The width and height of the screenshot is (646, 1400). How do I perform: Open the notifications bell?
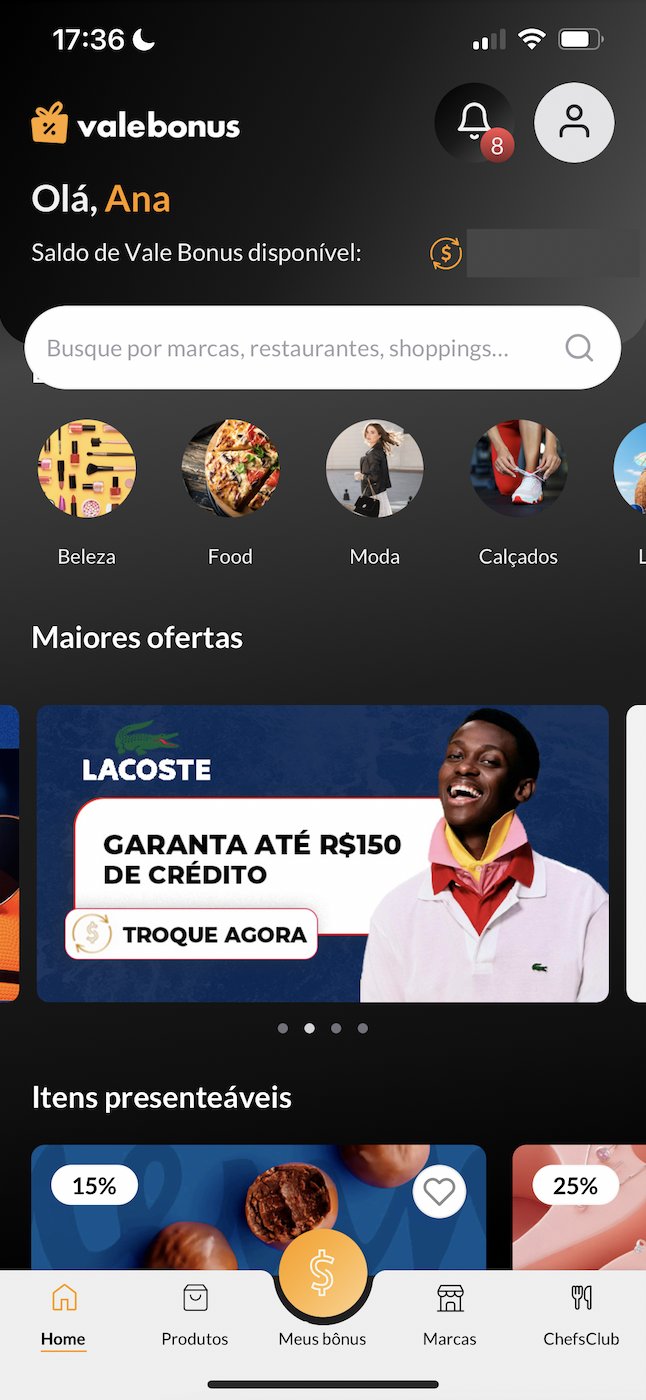(x=473, y=122)
